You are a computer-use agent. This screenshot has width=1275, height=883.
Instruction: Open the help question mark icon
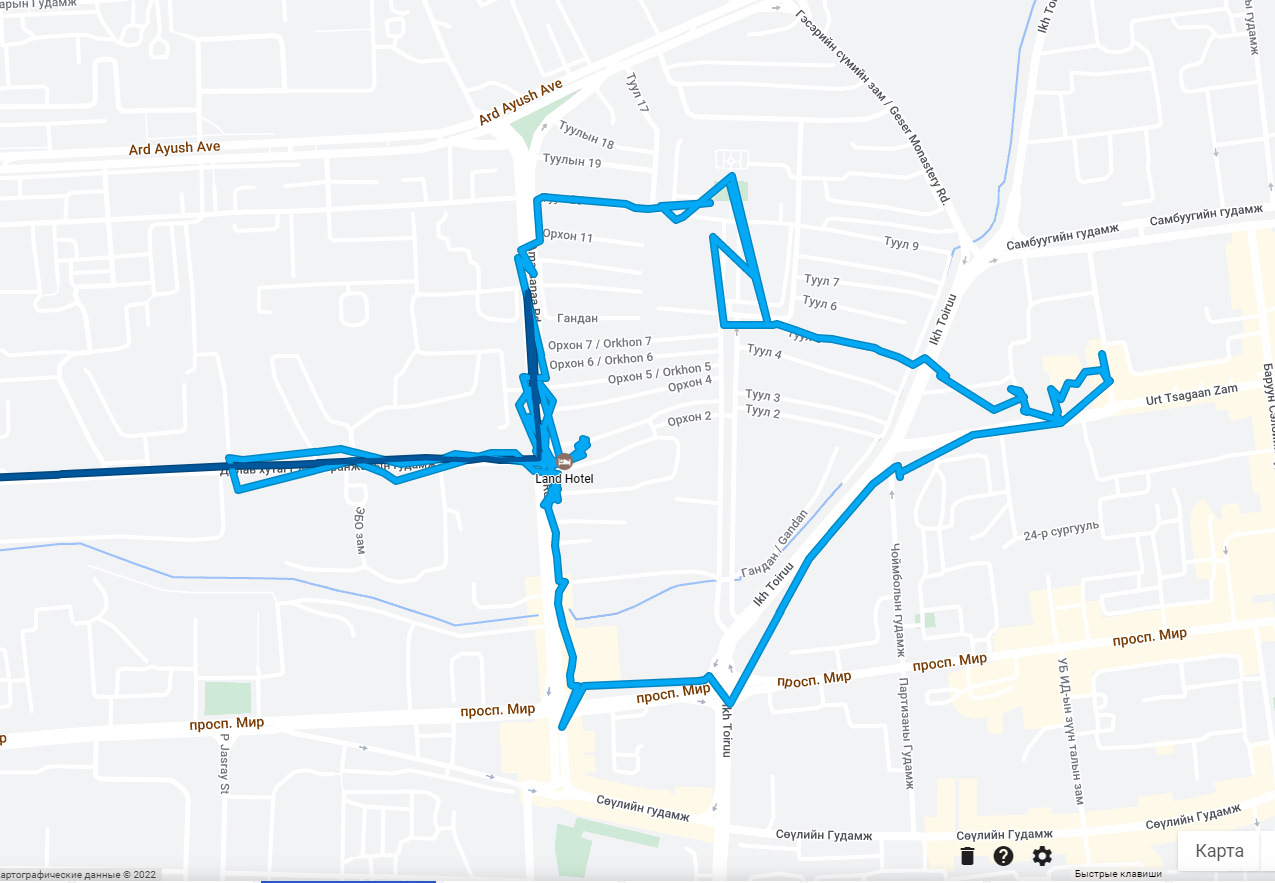pos(1003,856)
